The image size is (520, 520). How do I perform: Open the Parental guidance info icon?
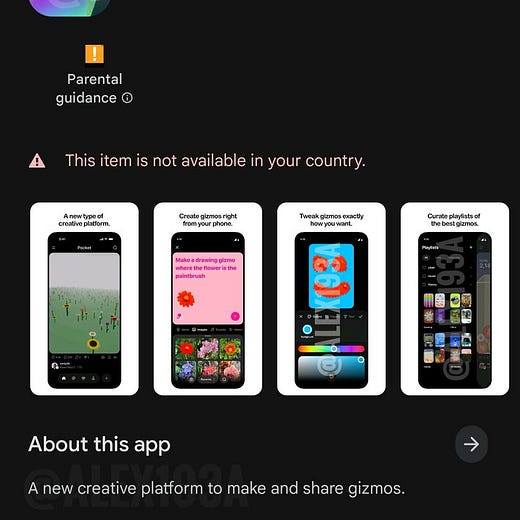[127, 98]
